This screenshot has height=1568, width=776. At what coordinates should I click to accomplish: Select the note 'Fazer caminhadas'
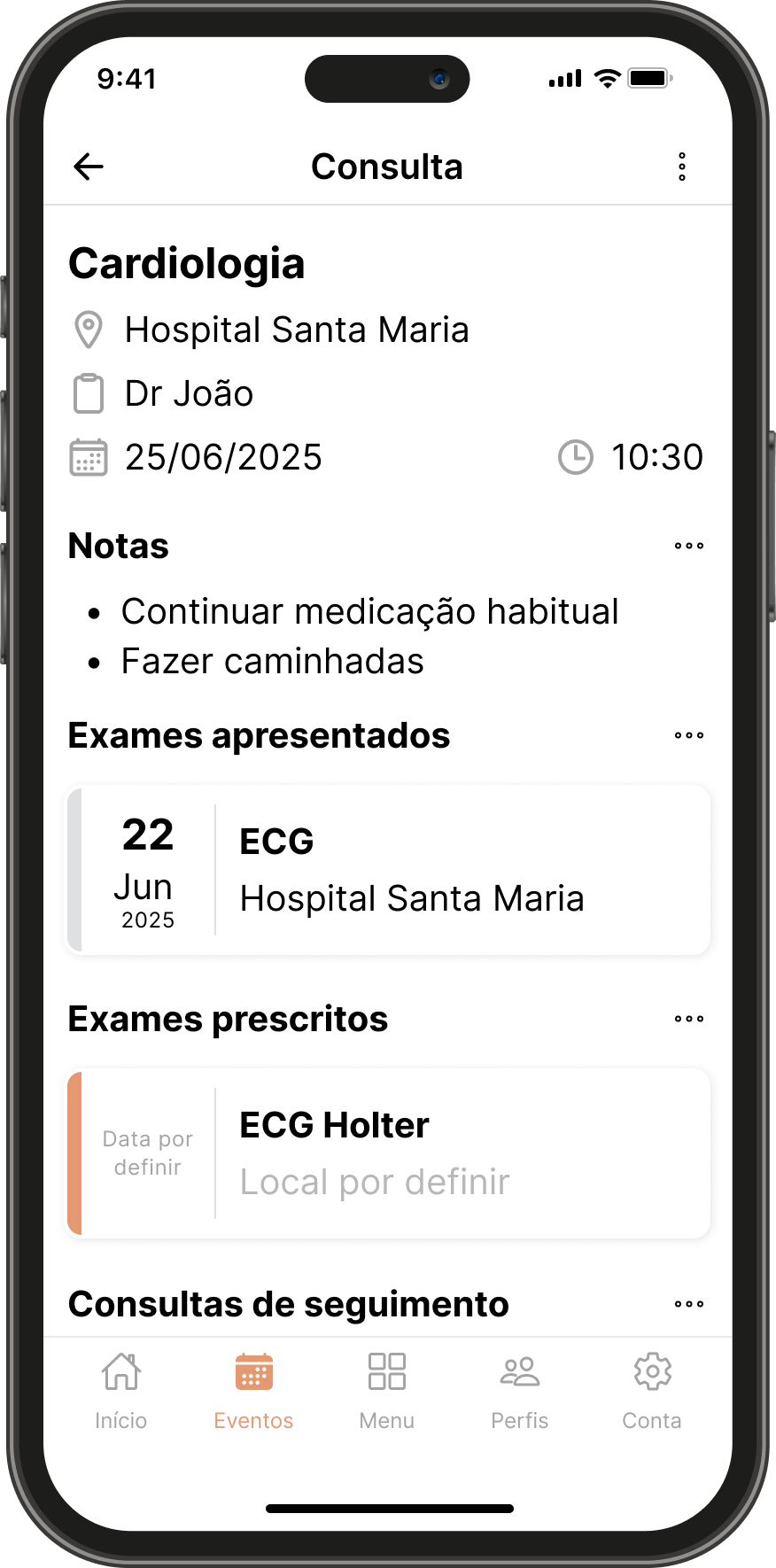point(271,661)
